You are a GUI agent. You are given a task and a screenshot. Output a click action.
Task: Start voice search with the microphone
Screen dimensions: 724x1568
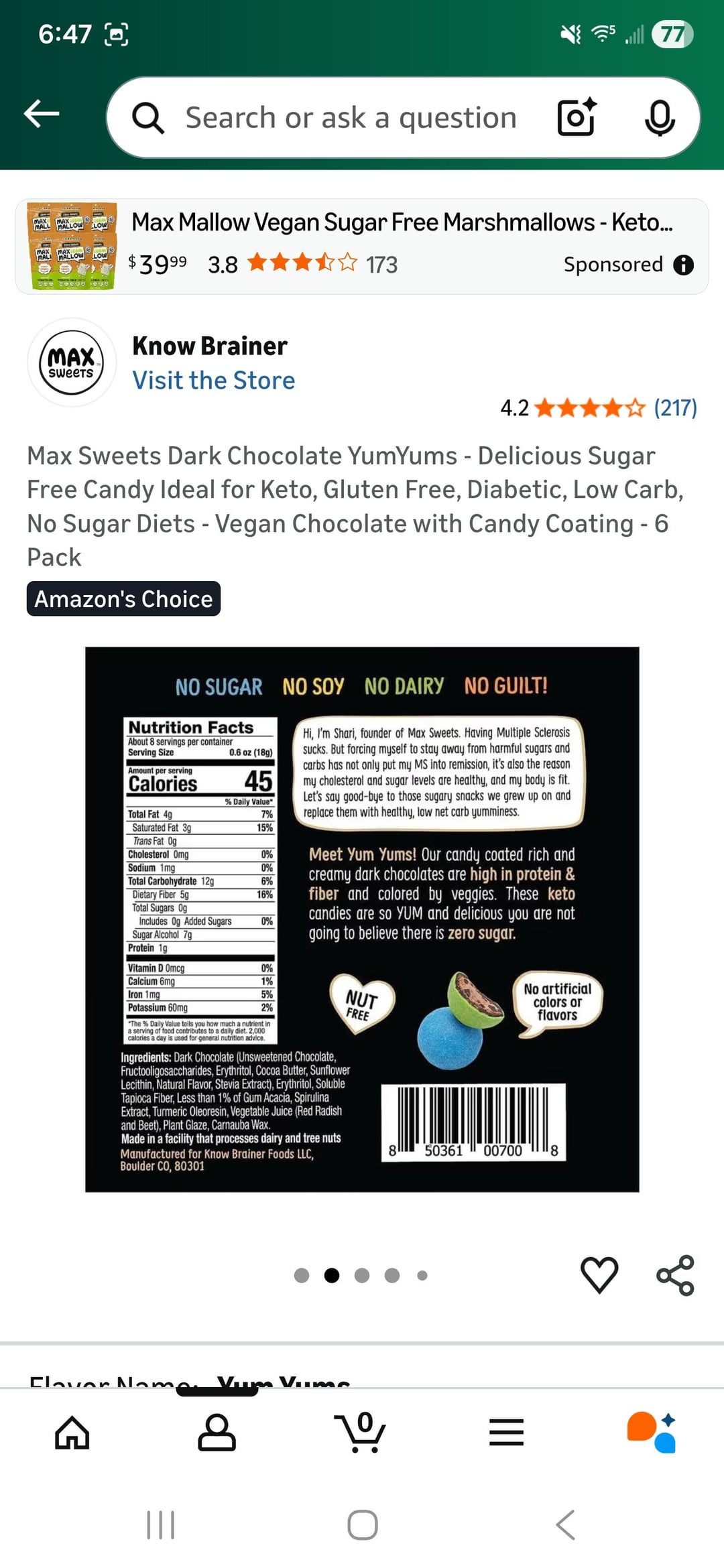tap(660, 118)
